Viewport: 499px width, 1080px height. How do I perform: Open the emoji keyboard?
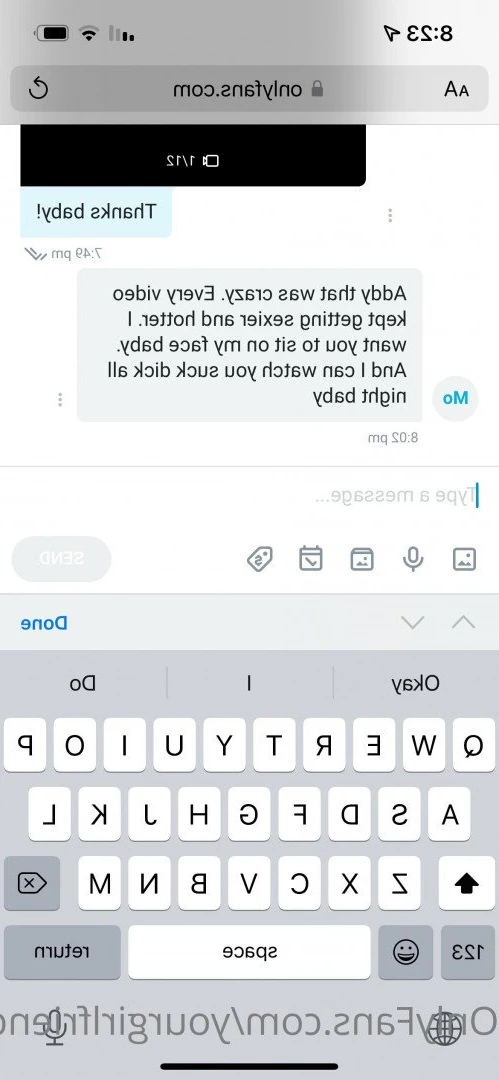point(405,952)
